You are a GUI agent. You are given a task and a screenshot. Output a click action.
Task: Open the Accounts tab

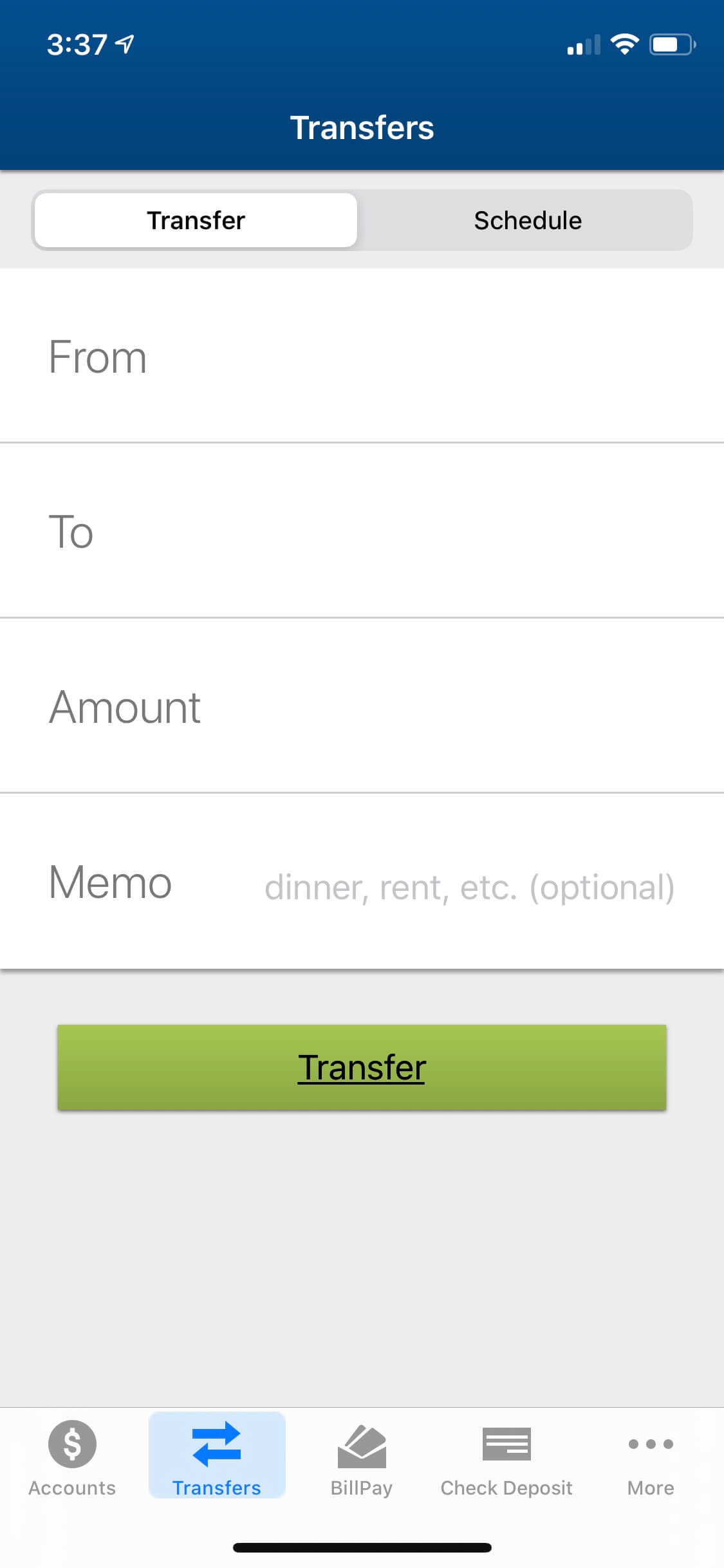point(72,1458)
